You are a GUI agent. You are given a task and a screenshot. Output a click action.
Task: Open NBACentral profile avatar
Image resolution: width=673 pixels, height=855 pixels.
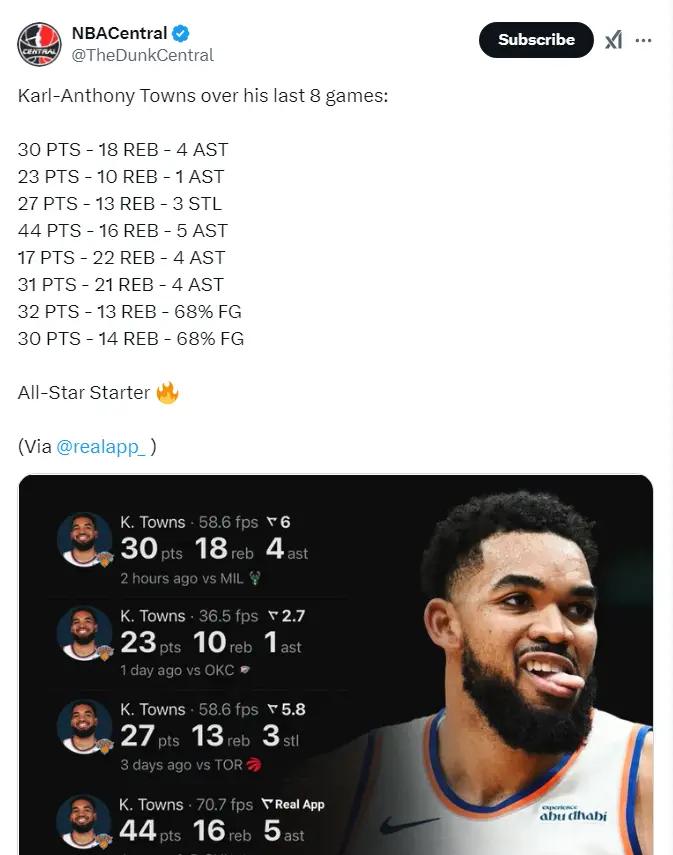(x=39, y=43)
